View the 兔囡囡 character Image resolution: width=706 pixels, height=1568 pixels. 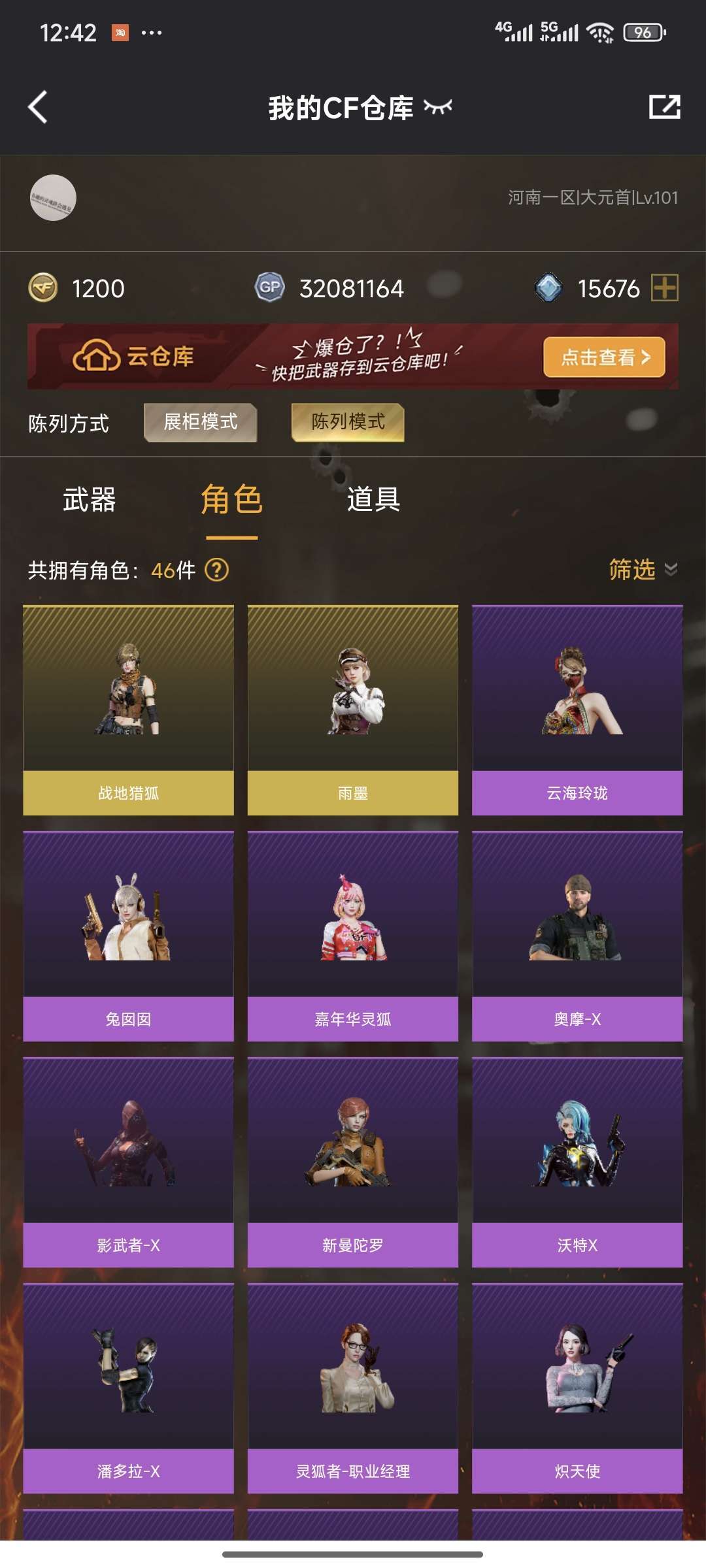128,936
